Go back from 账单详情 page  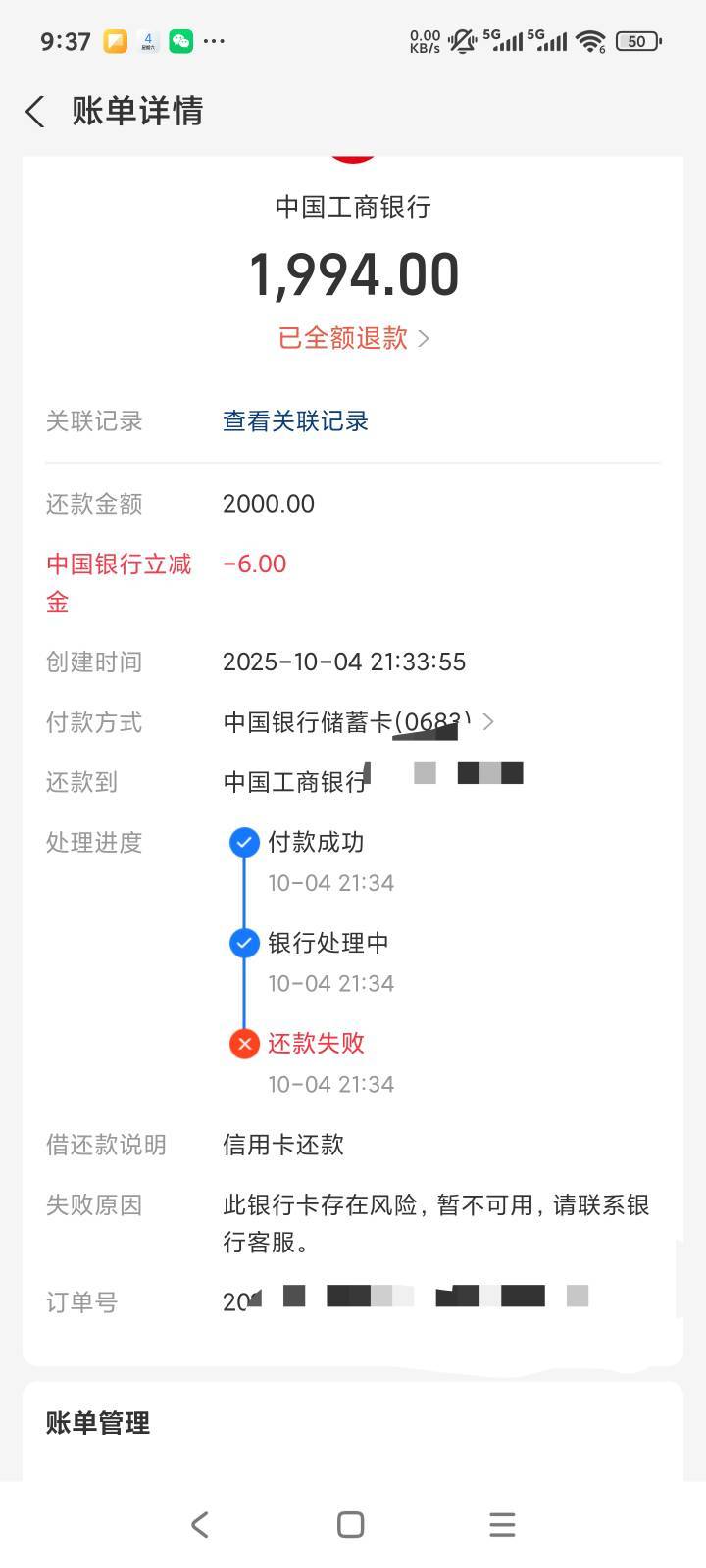[x=35, y=112]
